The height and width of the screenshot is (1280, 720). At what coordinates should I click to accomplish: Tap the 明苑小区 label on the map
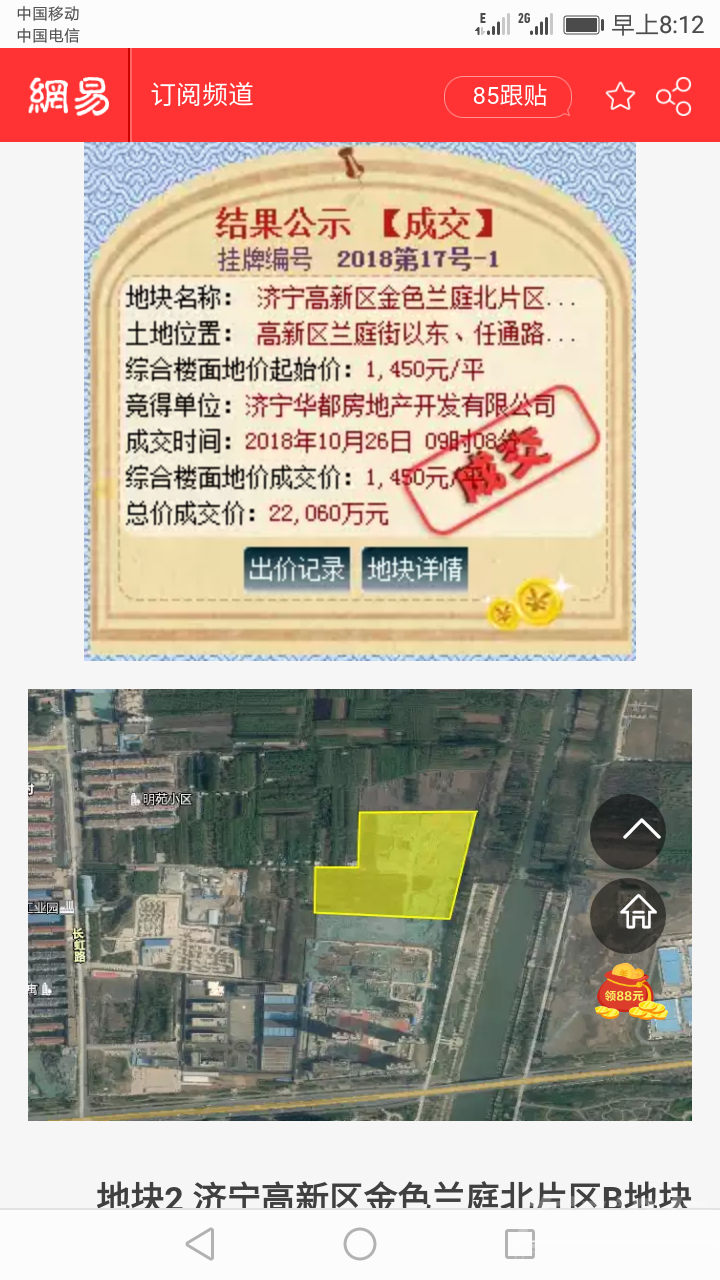[x=163, y=800]
